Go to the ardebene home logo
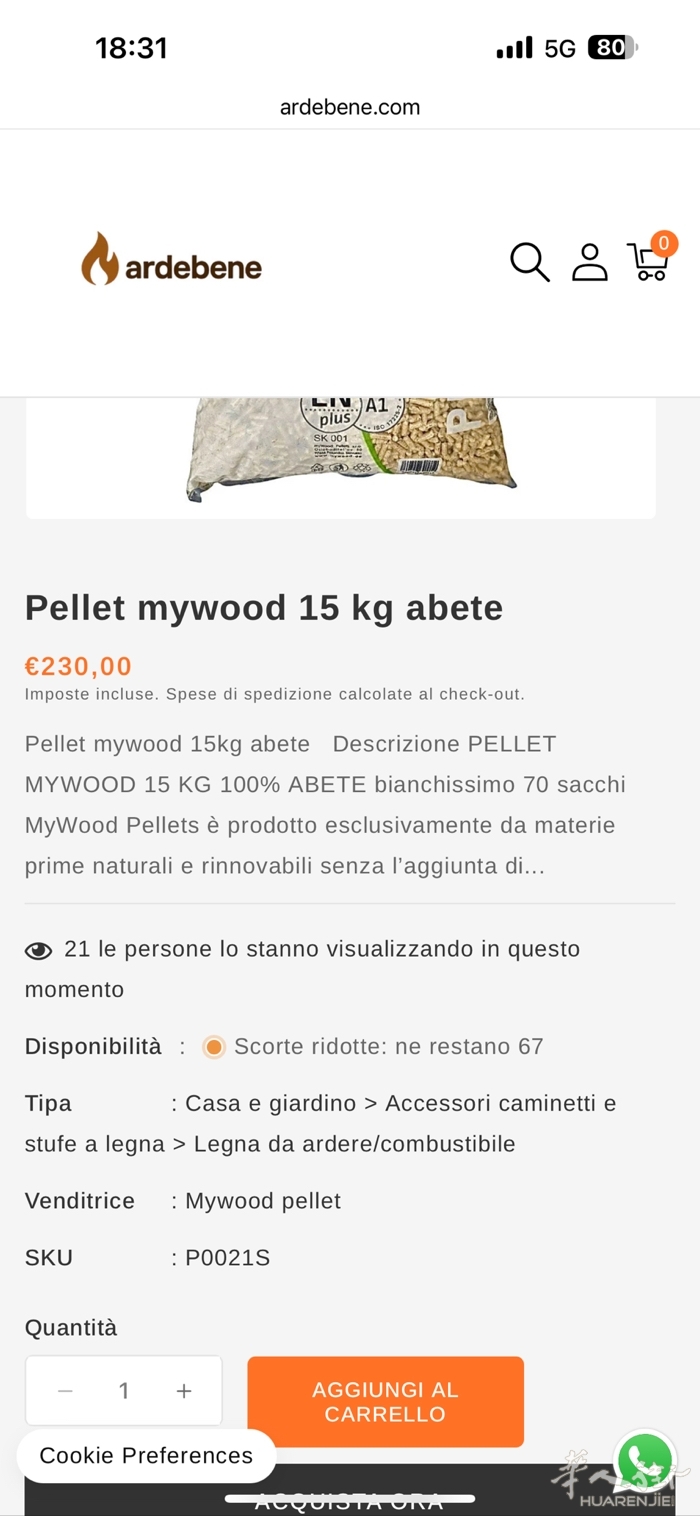Screen dimensions: 700x1516 172,260
